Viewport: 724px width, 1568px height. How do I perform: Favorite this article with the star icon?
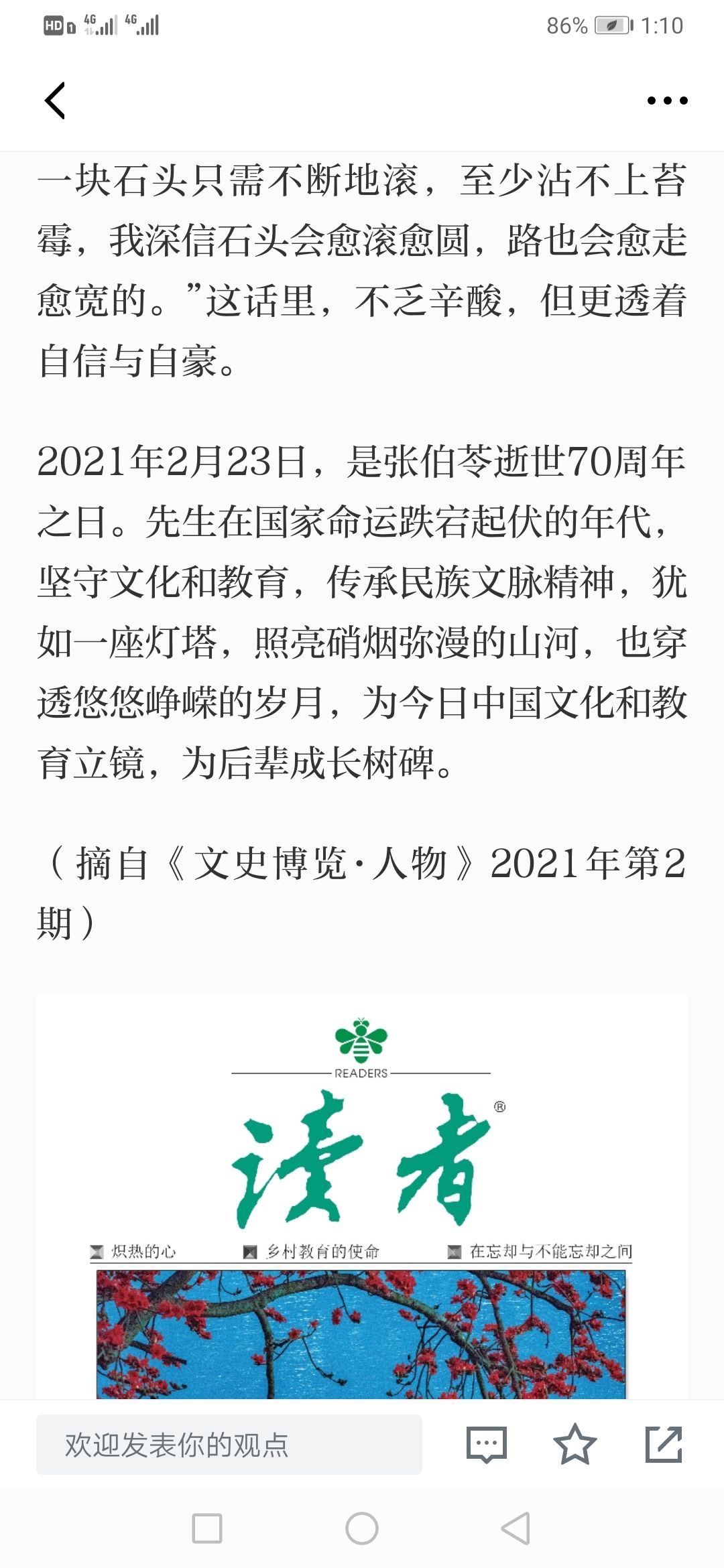(x=575, y=1445)
